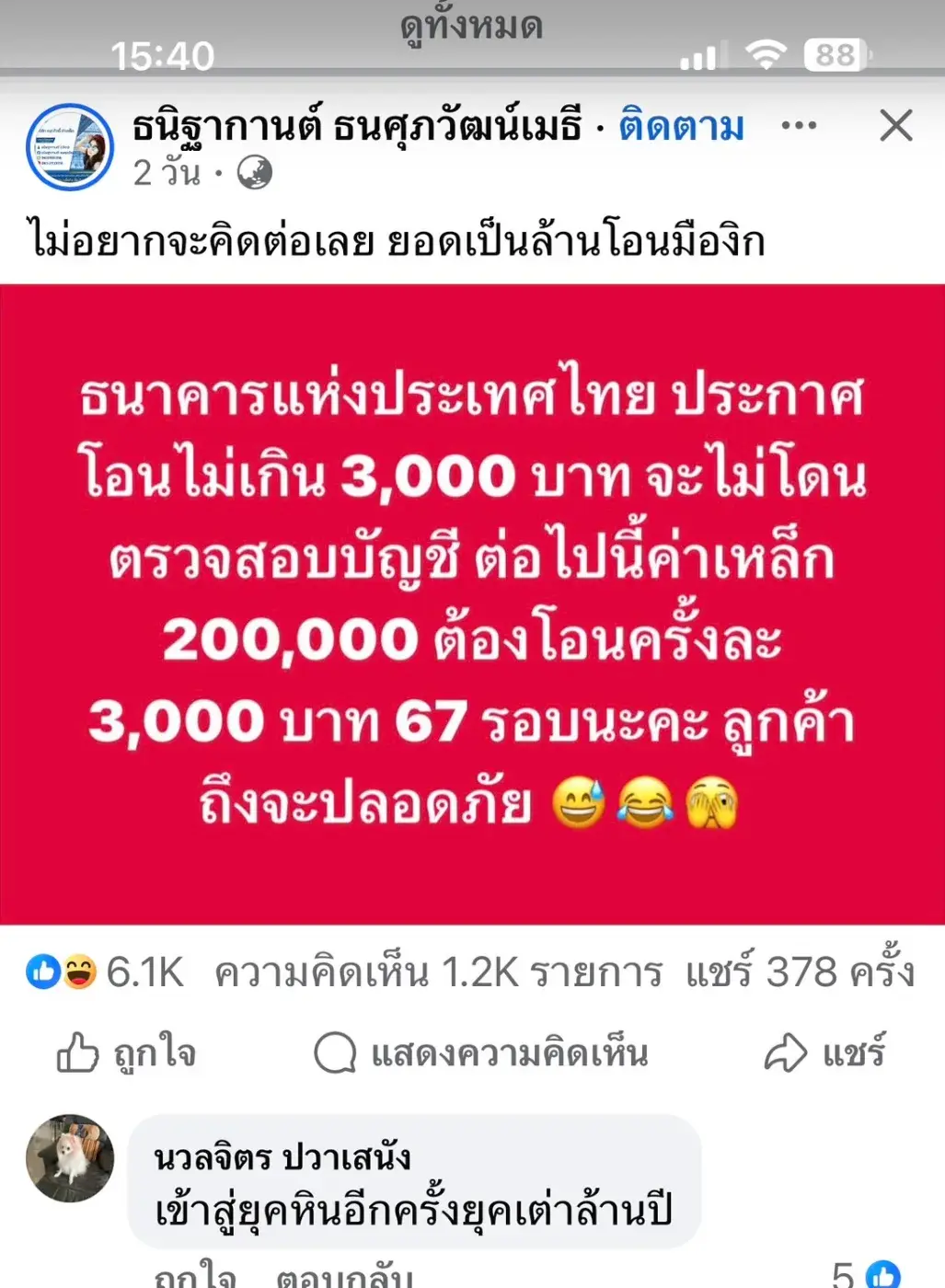This screenshot has width=945, height=1288.
Task: View the 6.1K reactions list
Action: [106, 972]
